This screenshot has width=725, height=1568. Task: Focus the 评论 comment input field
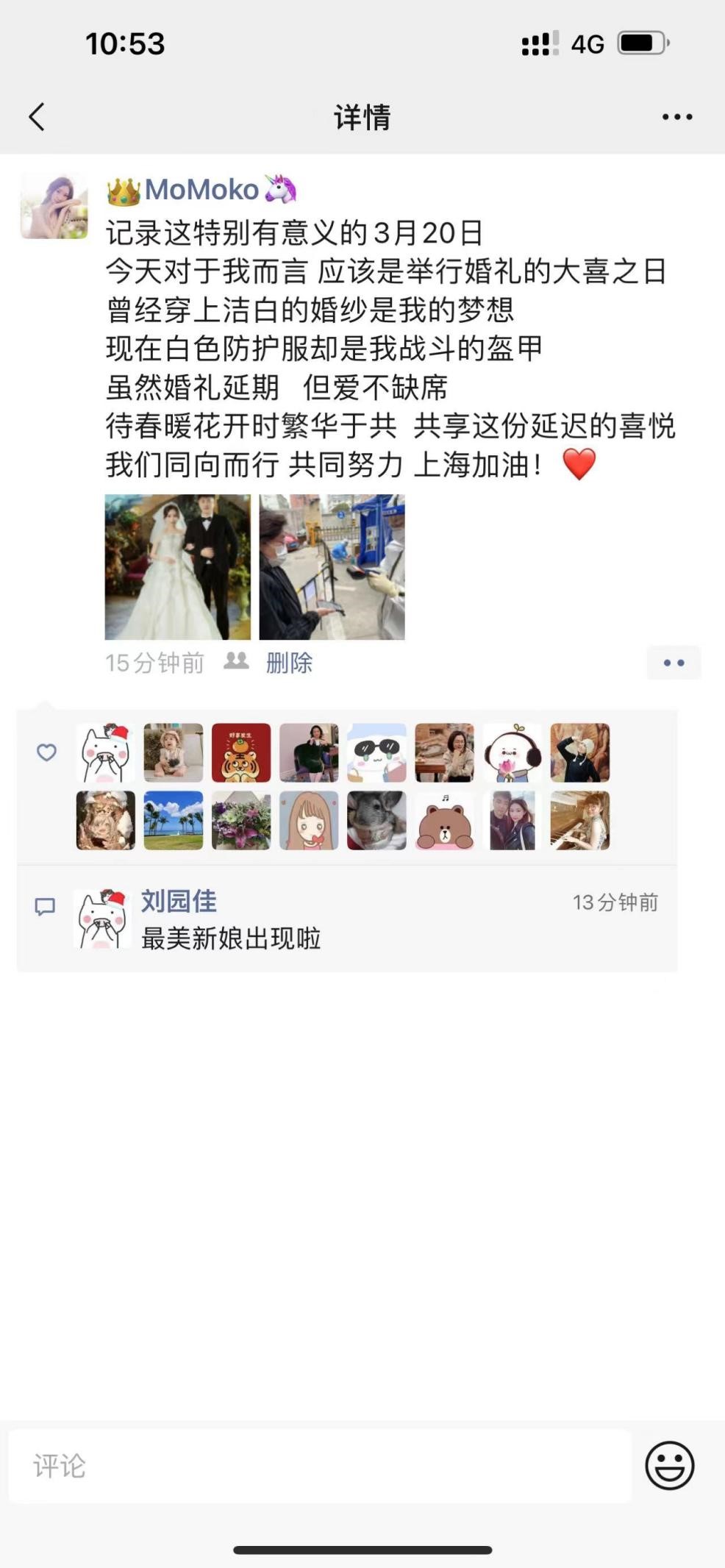coord(320,1466)
